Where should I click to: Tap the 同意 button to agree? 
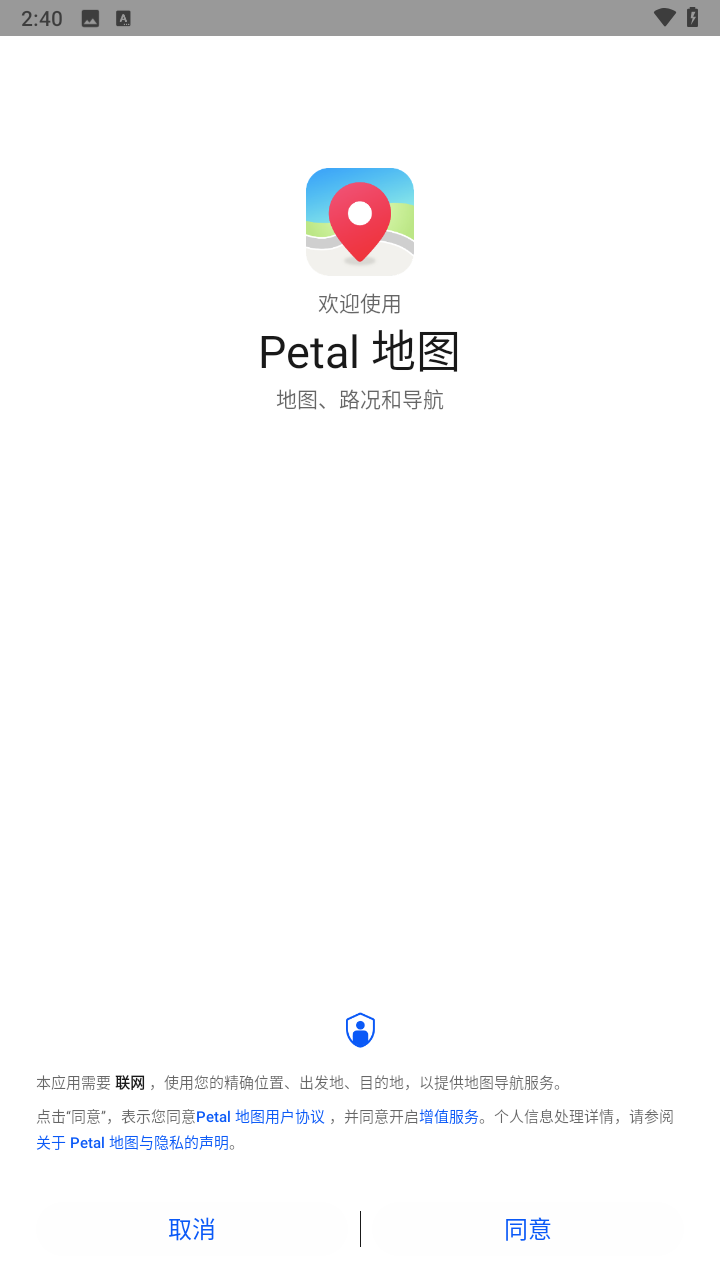pos(527,1229)
